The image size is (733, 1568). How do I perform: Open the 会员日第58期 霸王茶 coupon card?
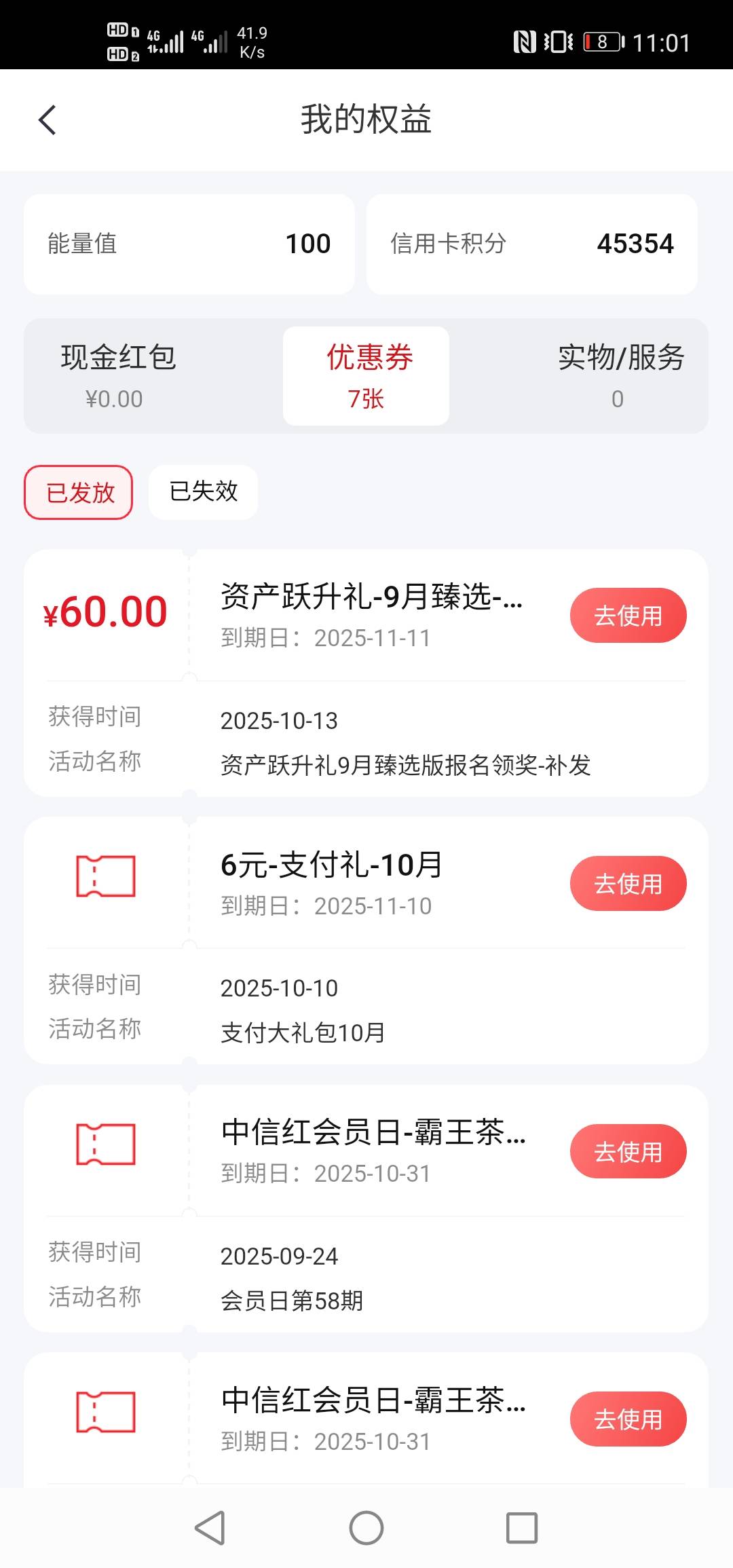coord(366,1208)
